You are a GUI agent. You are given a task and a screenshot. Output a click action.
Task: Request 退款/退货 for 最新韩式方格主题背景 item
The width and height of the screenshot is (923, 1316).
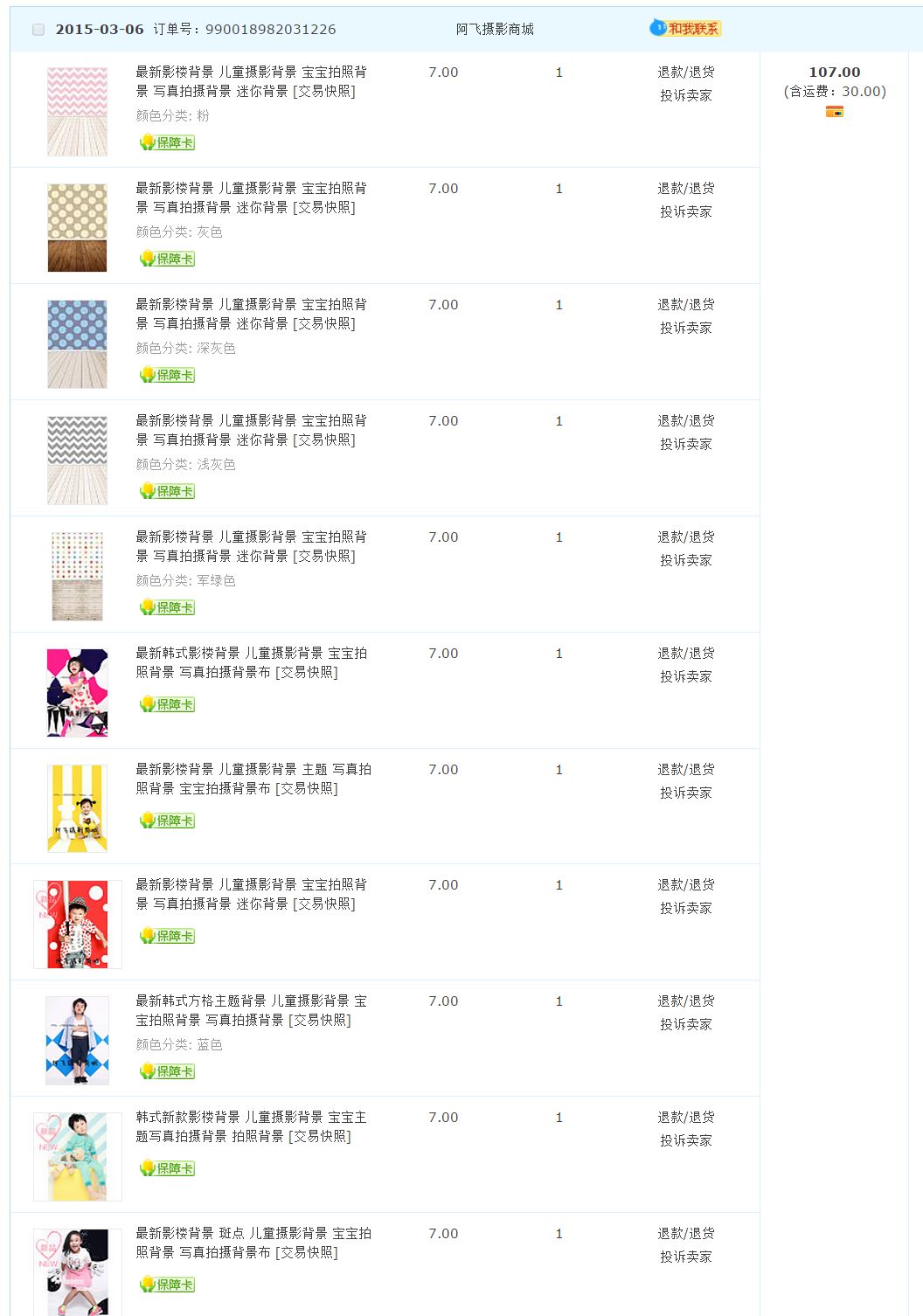pyautogui.click(x=686, y=1001)
